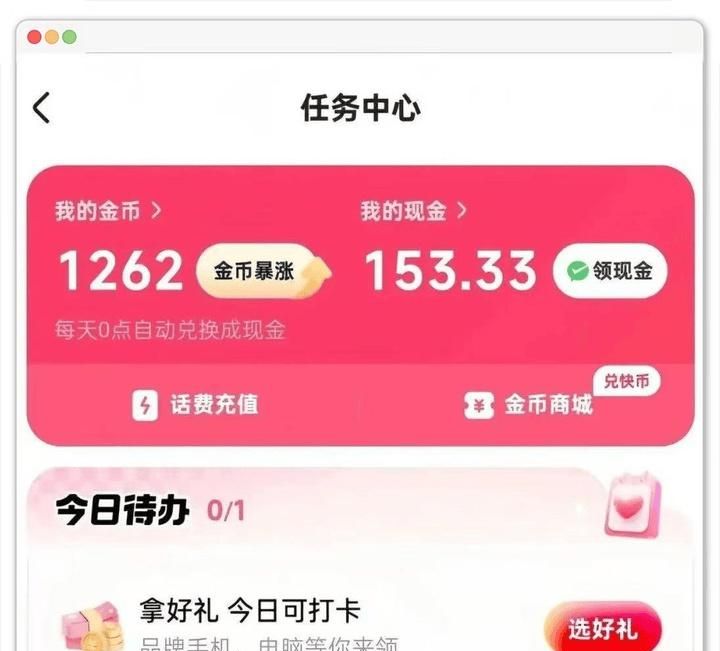This screenshot has width=720, height=651.
Task: Open 我的现金 details
Action: coord(413,211)
